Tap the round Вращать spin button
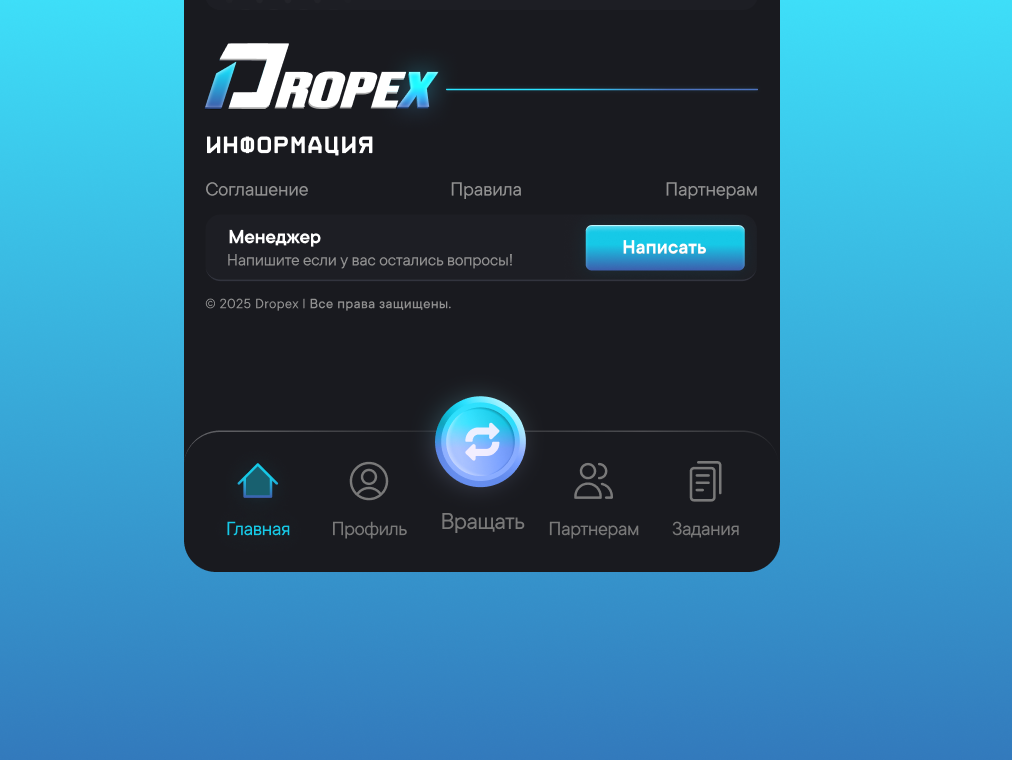 481,442
